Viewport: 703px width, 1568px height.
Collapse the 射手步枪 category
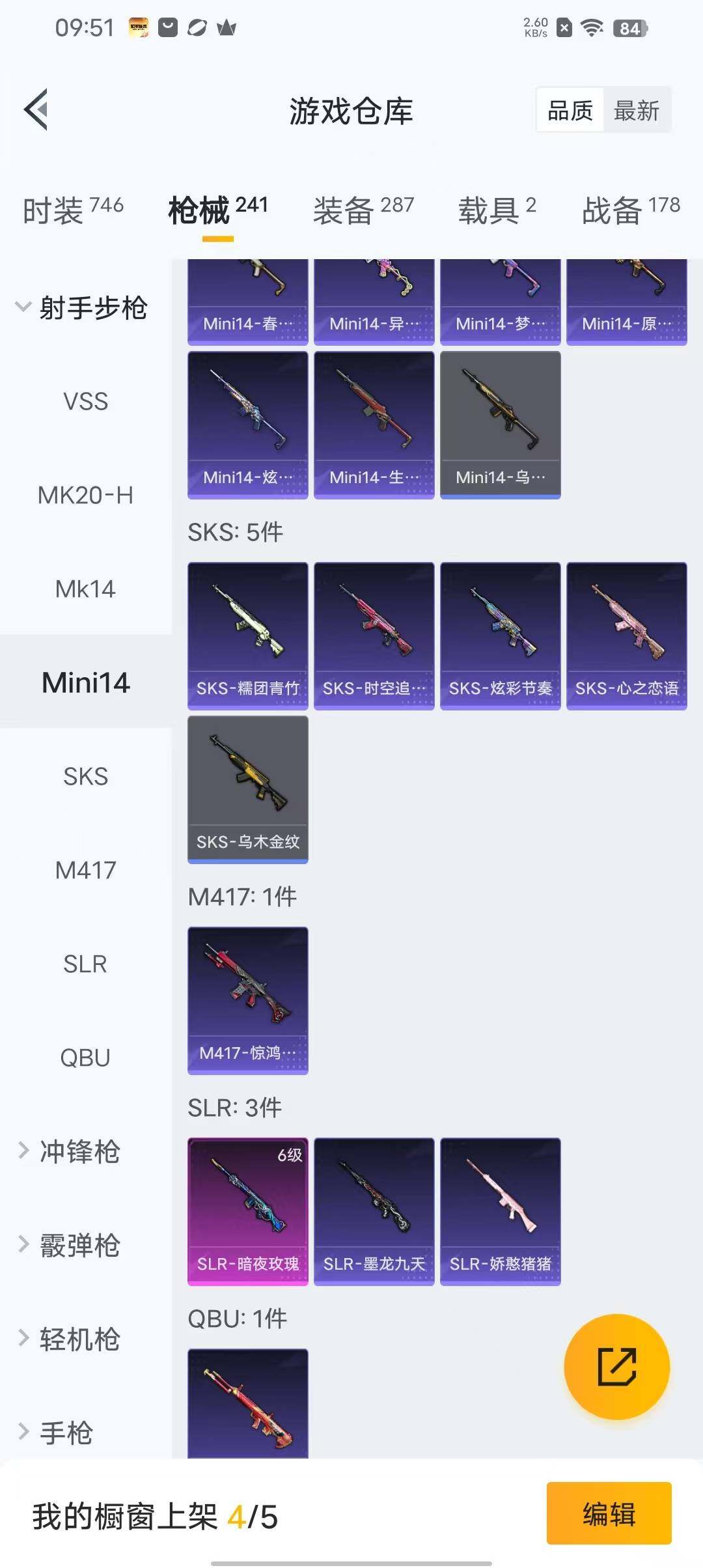[x=81, y=308]
